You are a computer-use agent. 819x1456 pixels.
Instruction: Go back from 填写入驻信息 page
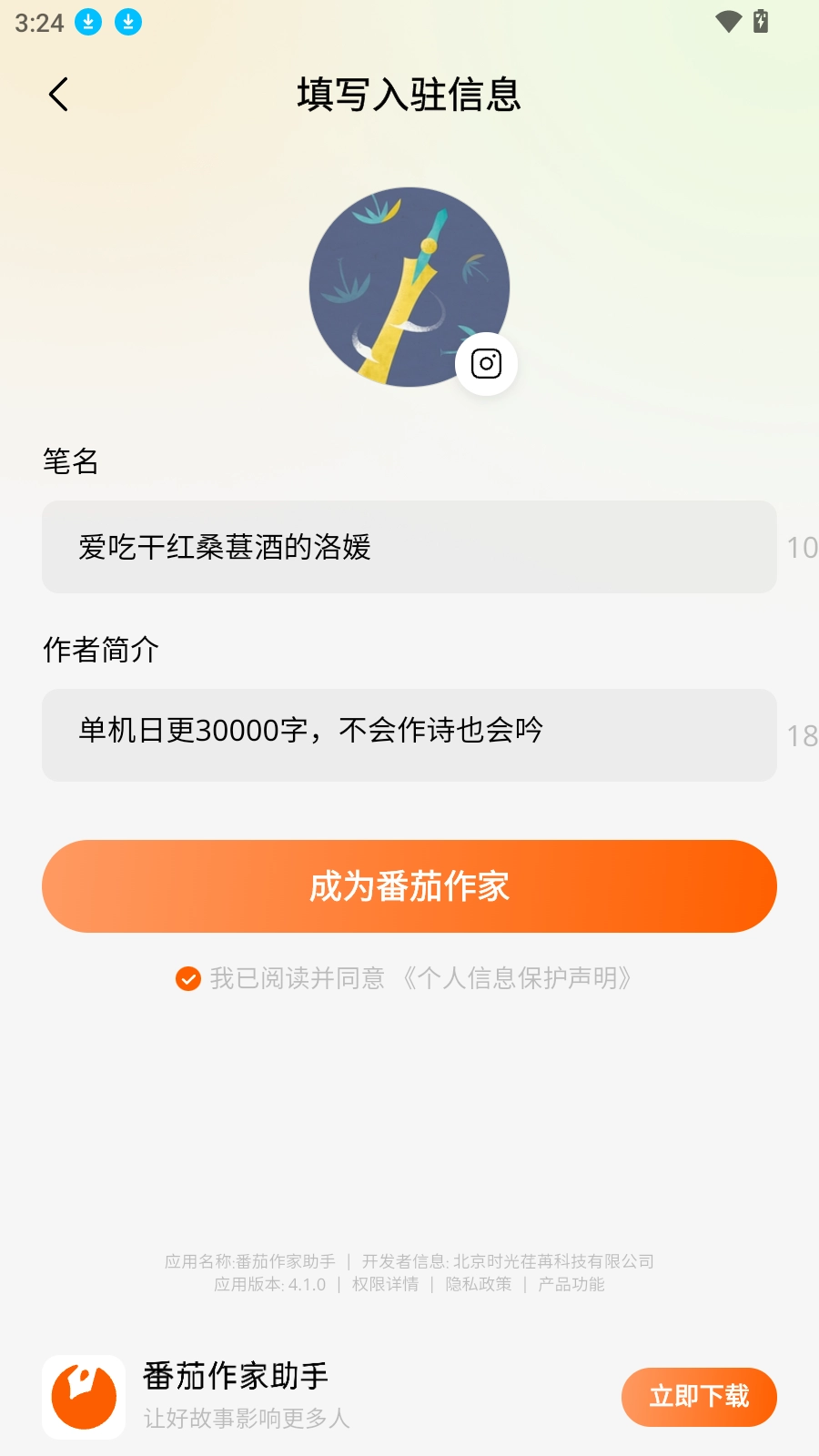[x=59, y=95]
